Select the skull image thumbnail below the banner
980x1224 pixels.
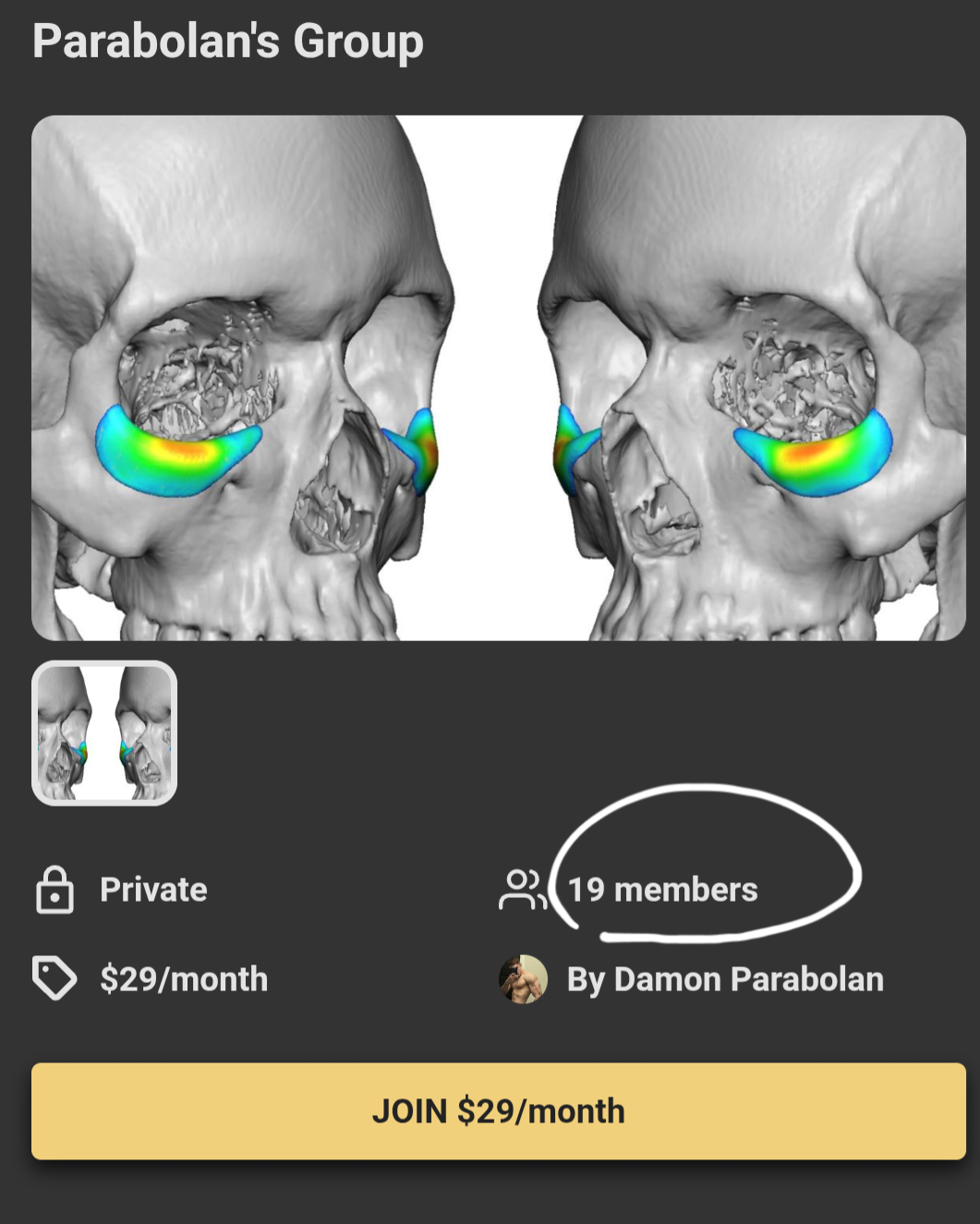pyautogui.click(x=104, y=733)
